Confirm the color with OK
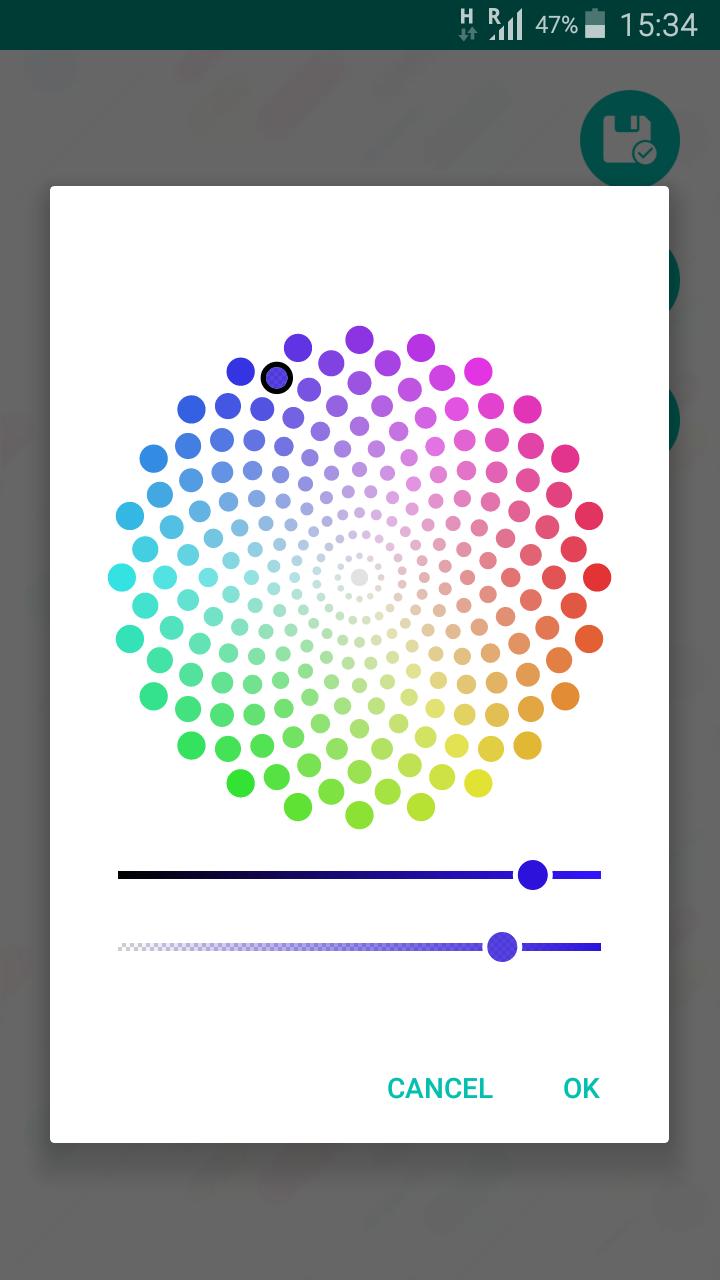 [581, 1088]
